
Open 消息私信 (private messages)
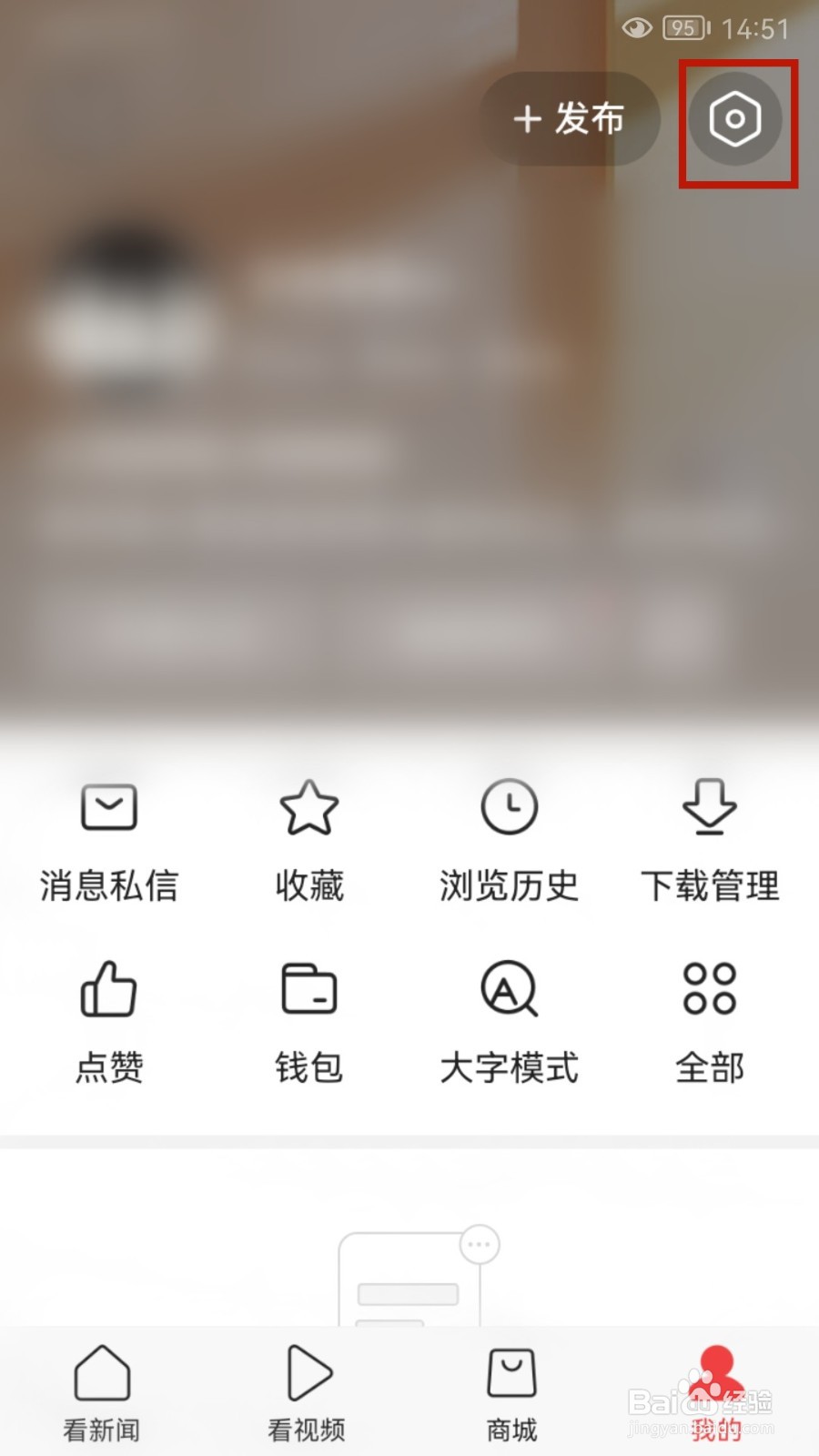pos(109,837)
